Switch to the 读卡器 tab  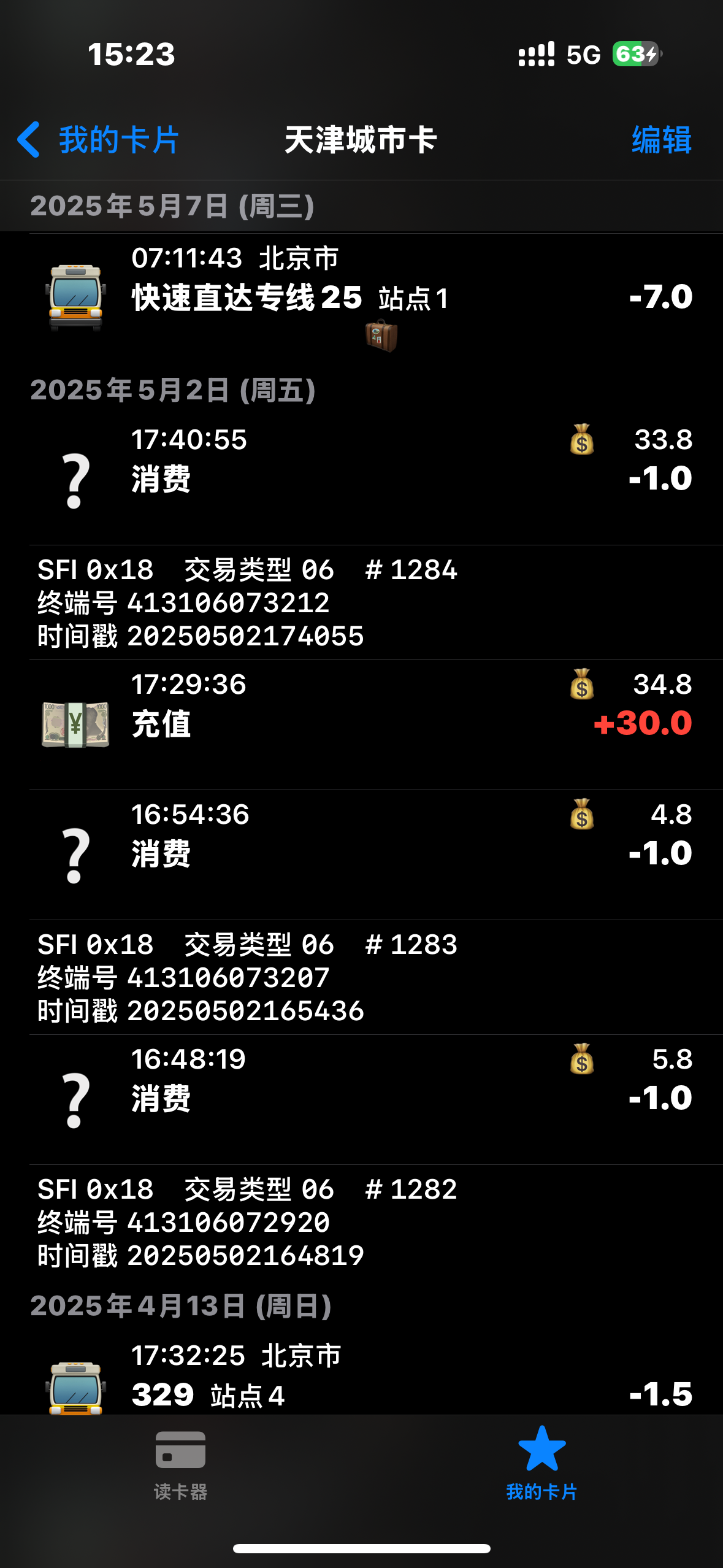pos(180,1466)
